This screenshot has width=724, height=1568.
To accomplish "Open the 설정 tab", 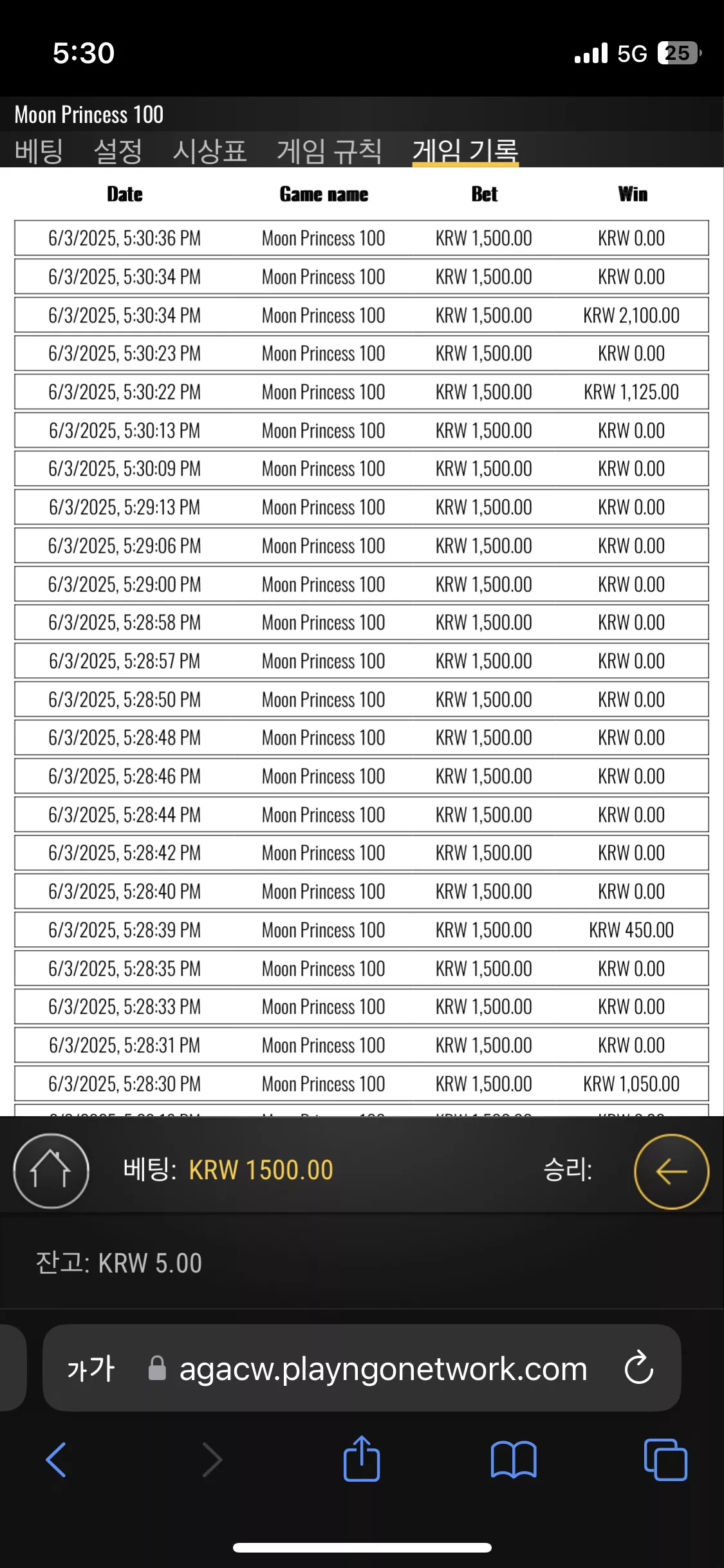I will [x=118, y=151].
